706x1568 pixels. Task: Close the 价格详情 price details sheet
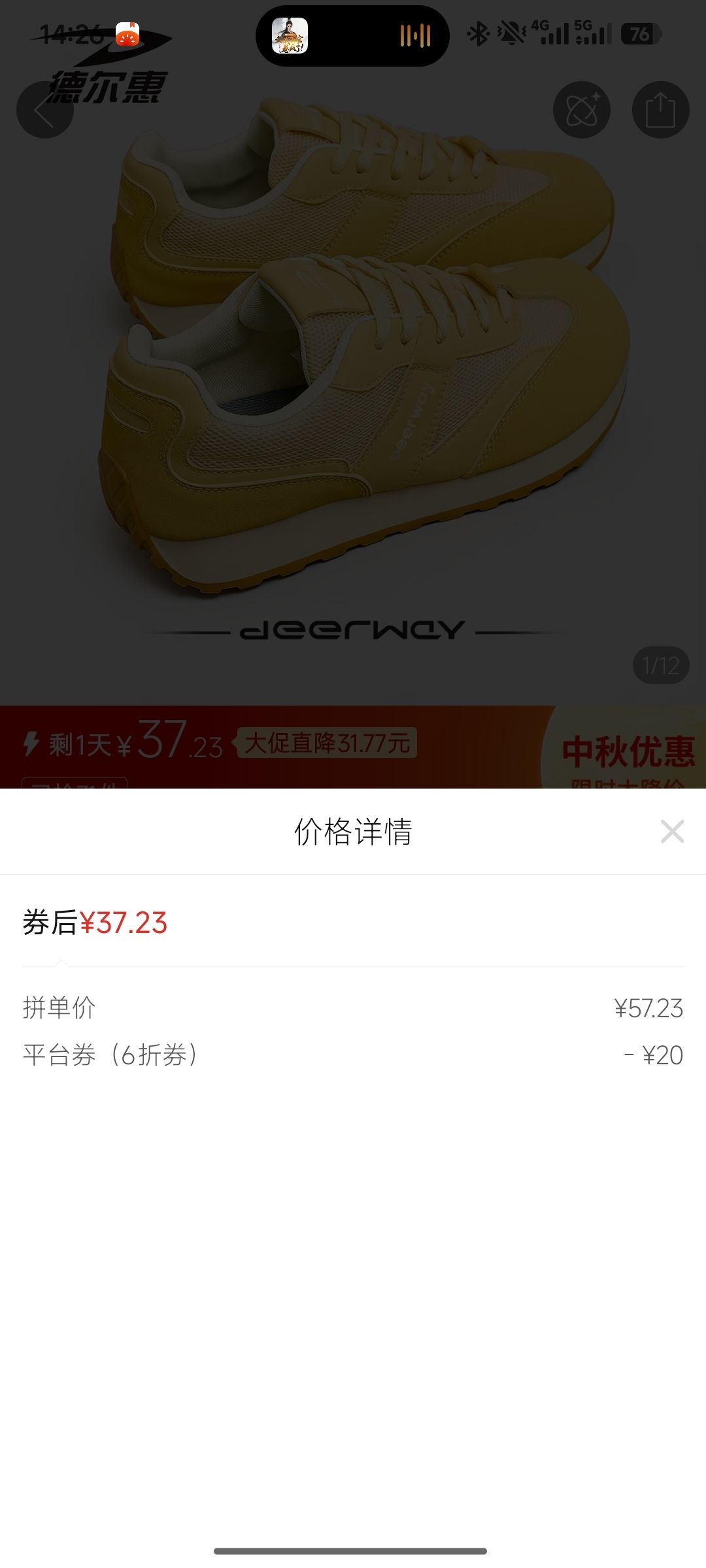[x=672, y=832]
